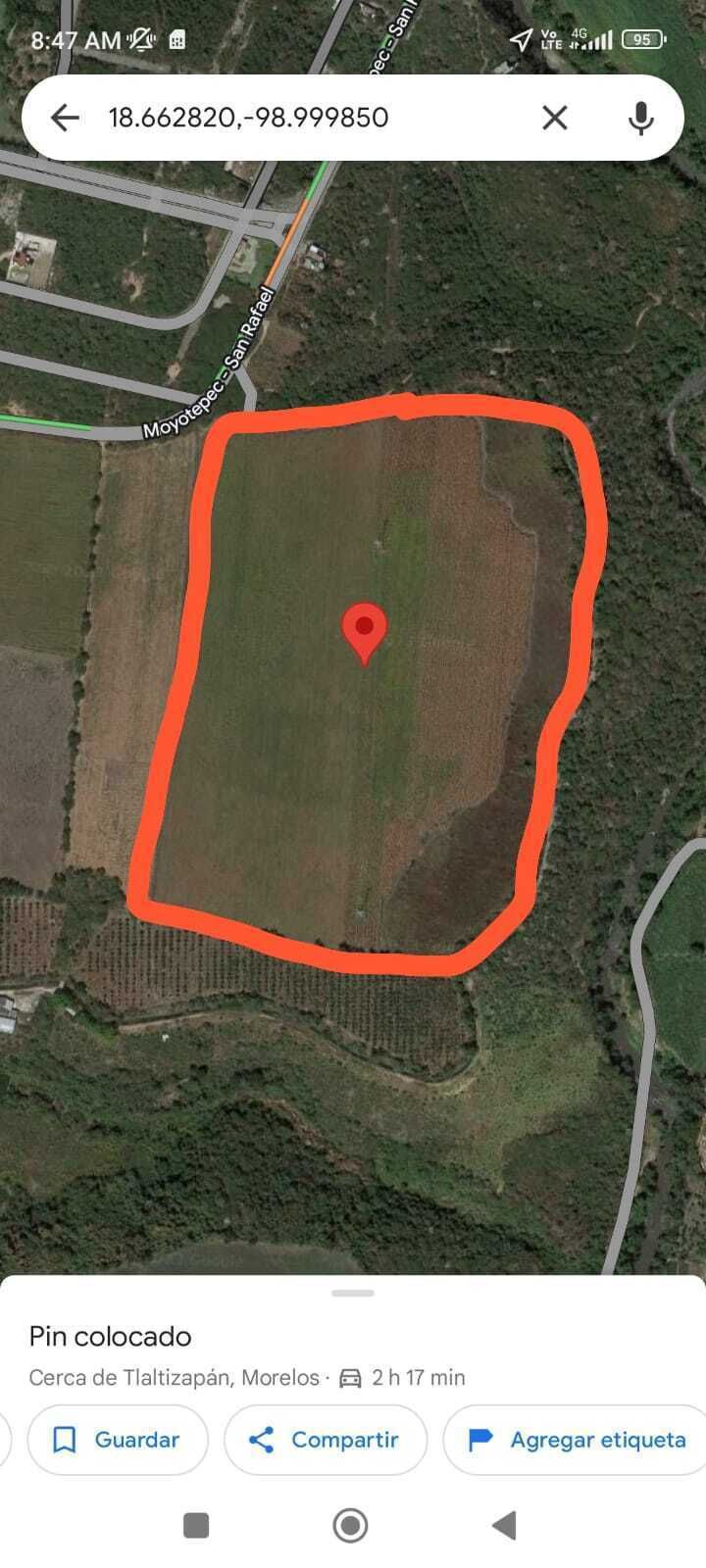
Task: Add a label with Agregar etiqueta
Action: pos(577,1440)
